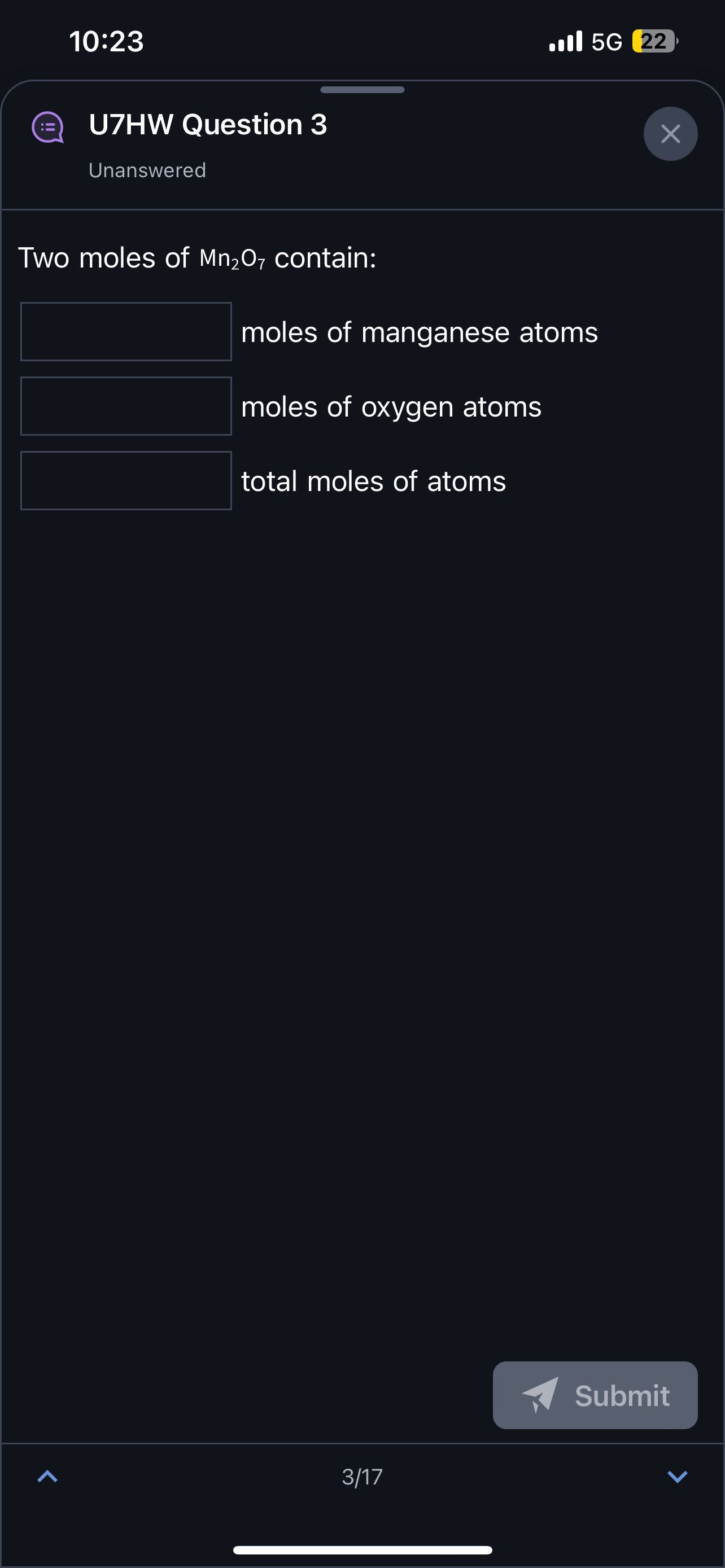
Task: Submit the answer
Action: point(595,1396)
